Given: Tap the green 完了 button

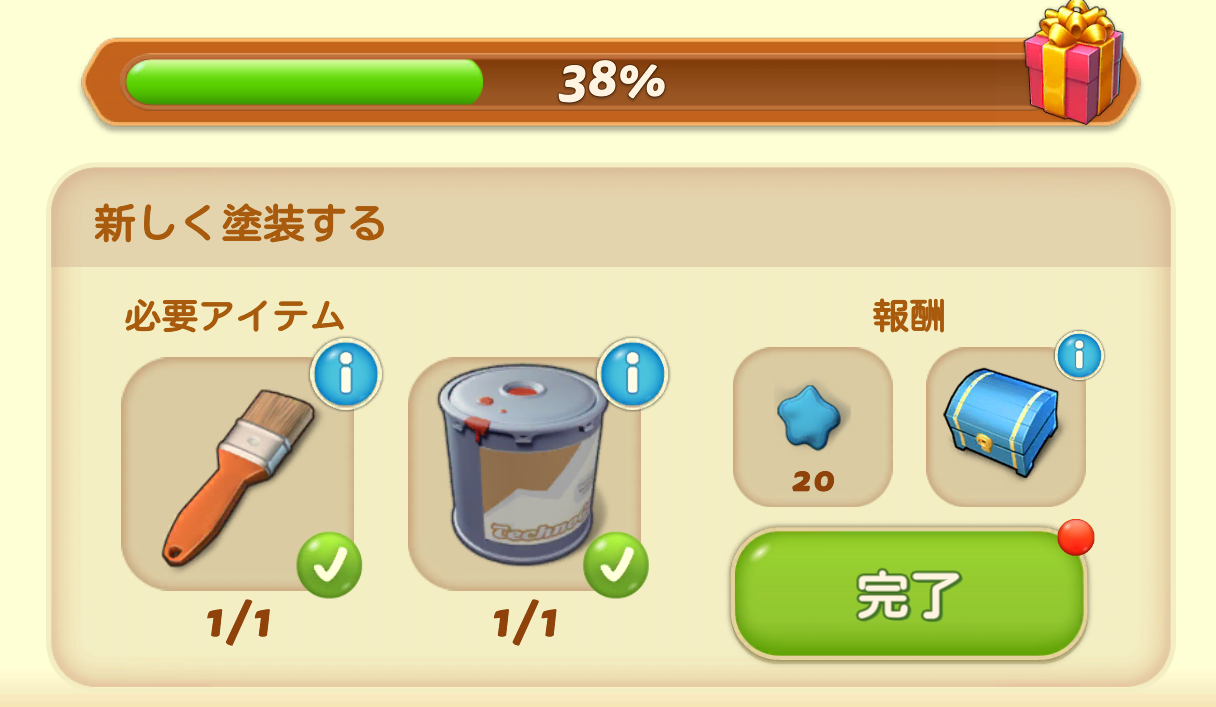Looking at the screenshot, I should coord(908,595).
